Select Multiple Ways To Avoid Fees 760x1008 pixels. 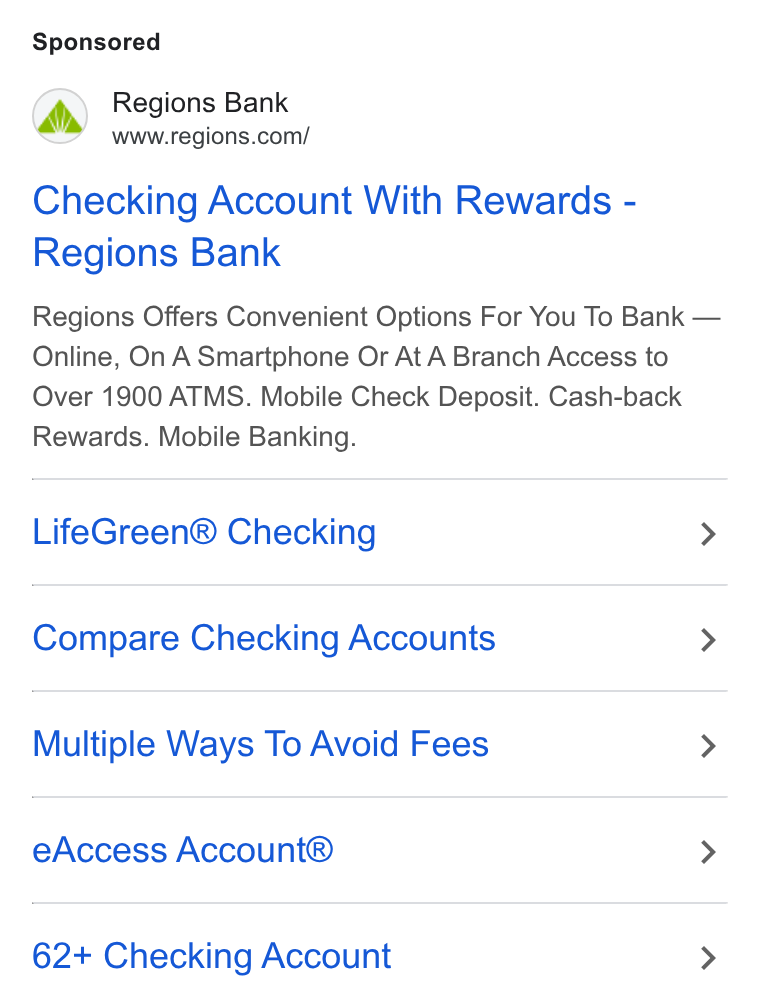click(x=379, y=744)
